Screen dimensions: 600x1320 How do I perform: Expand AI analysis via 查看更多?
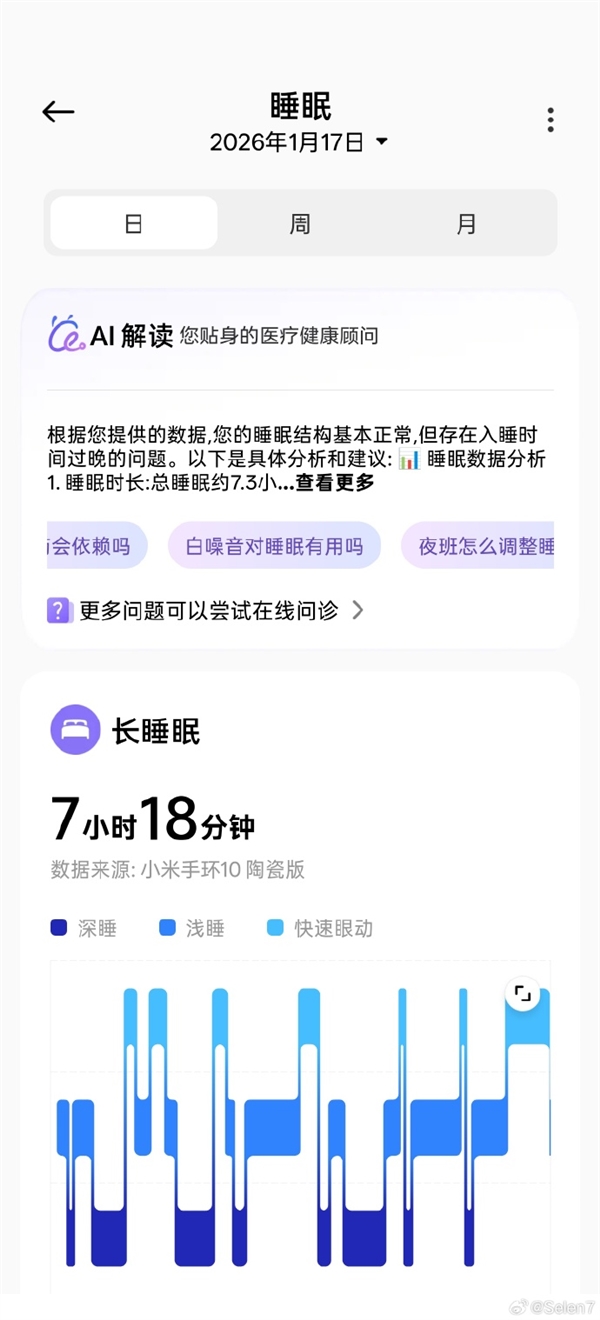pyautogui.click(x=334, y=483)
